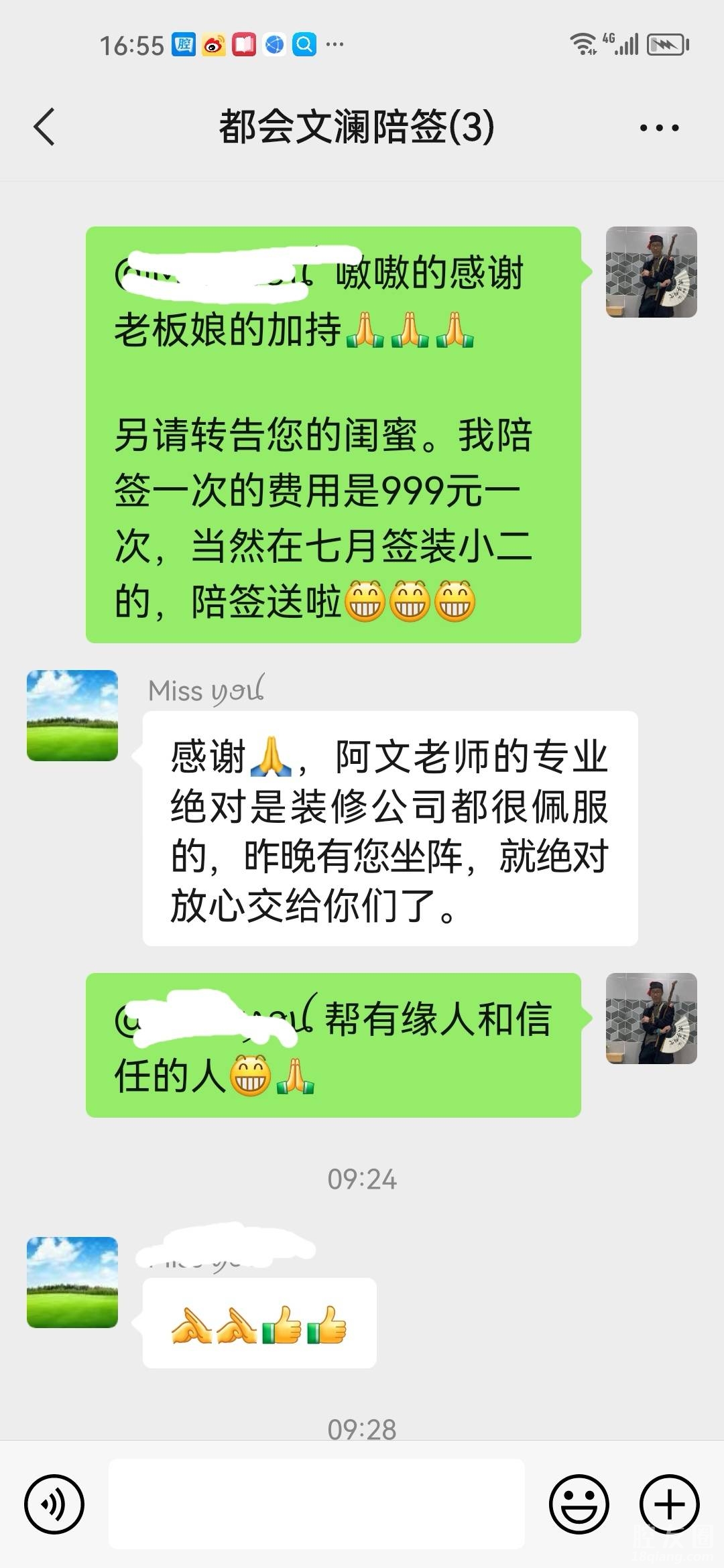Focus the message text box
The image size is (724, 1568).
316,1504
